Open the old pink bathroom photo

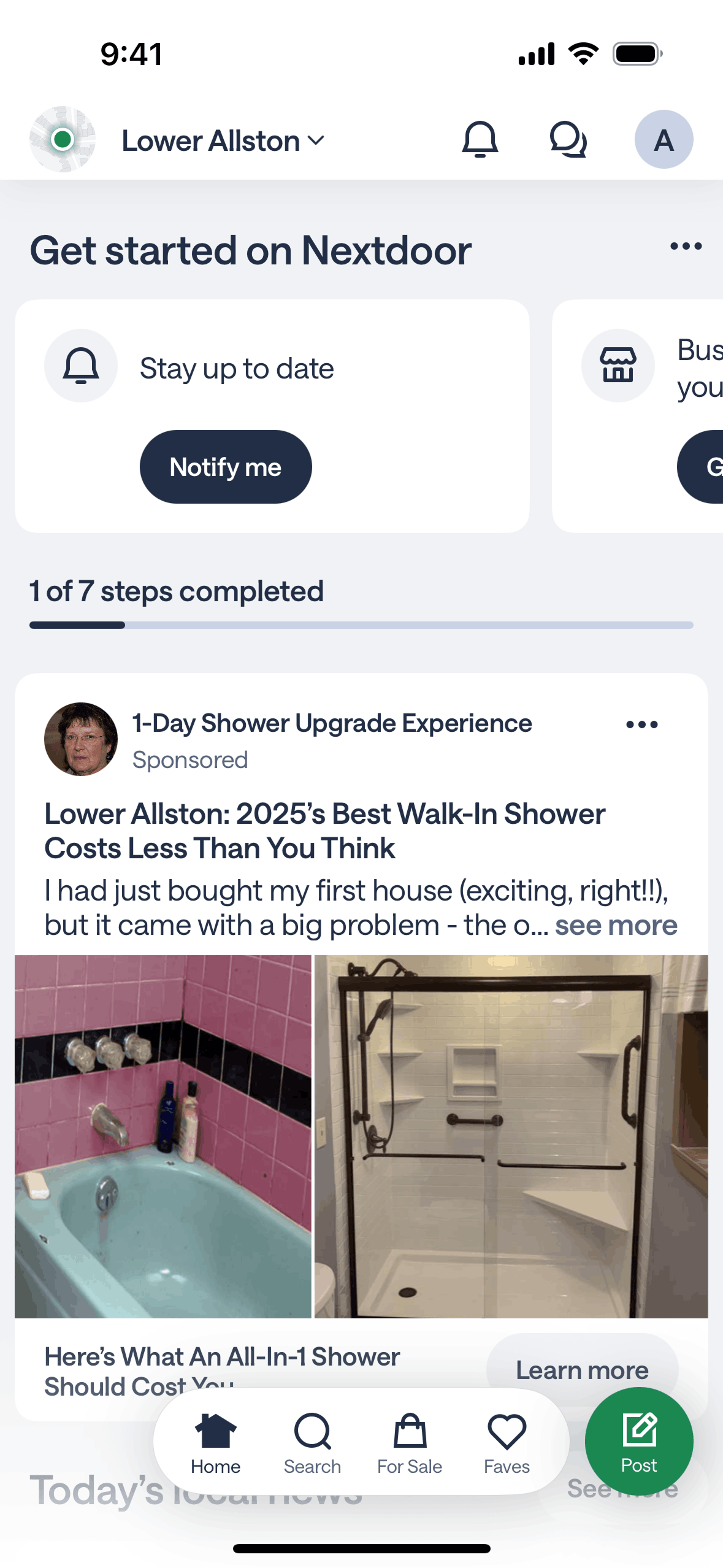163,1136
